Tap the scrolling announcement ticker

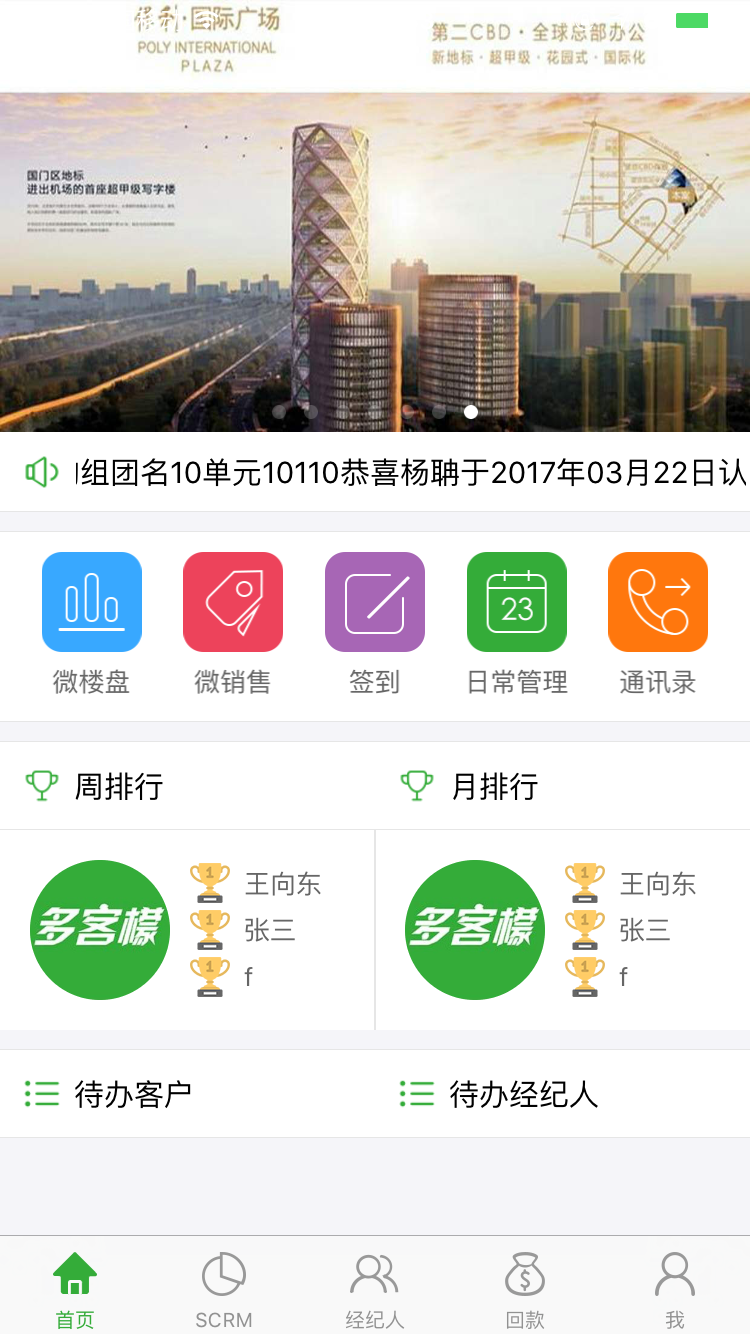(410, 472)
